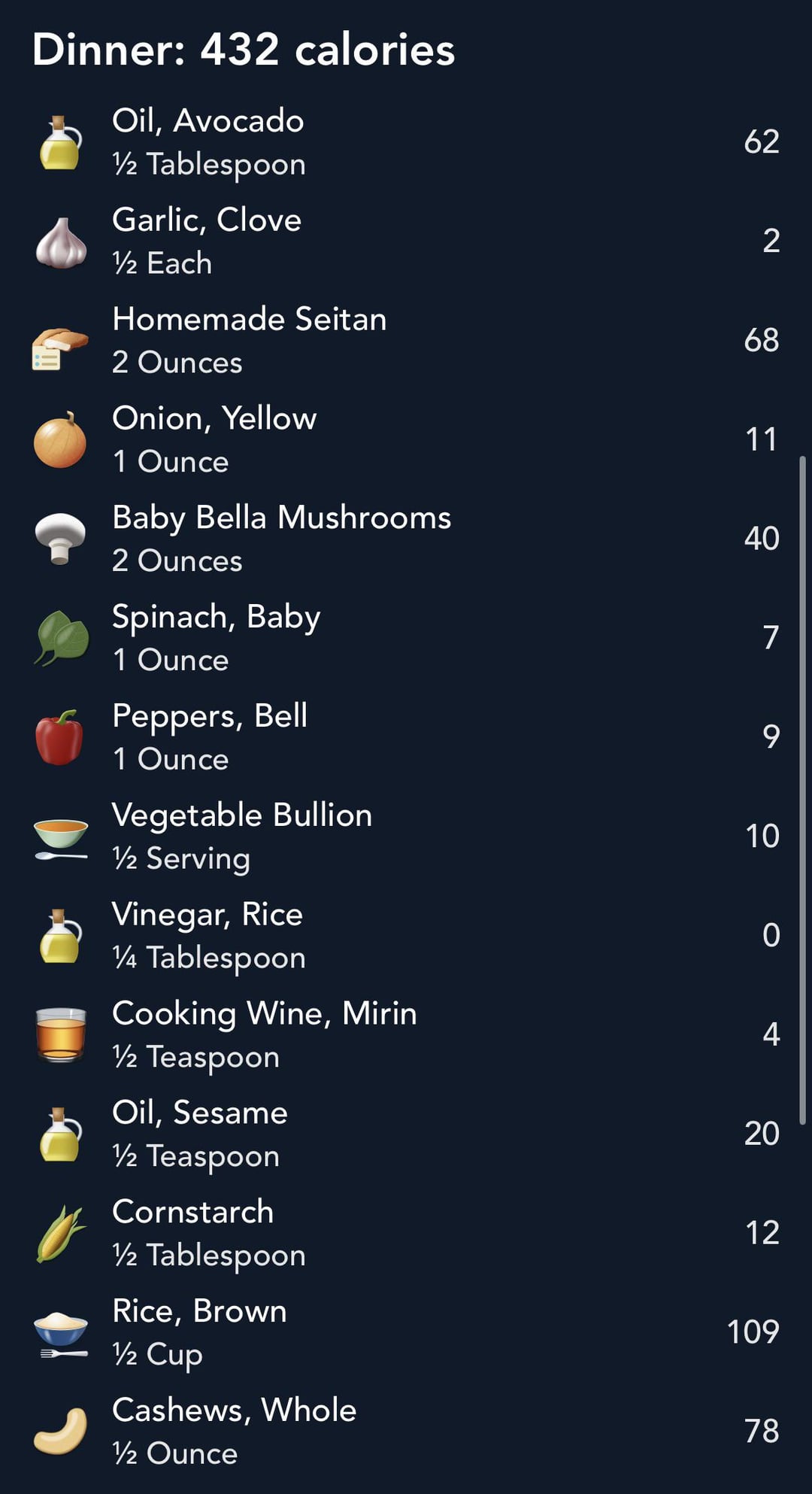Select the Garlic, Clove row
This screenshot has width=812, height=1494.
(x=406, y=241)
